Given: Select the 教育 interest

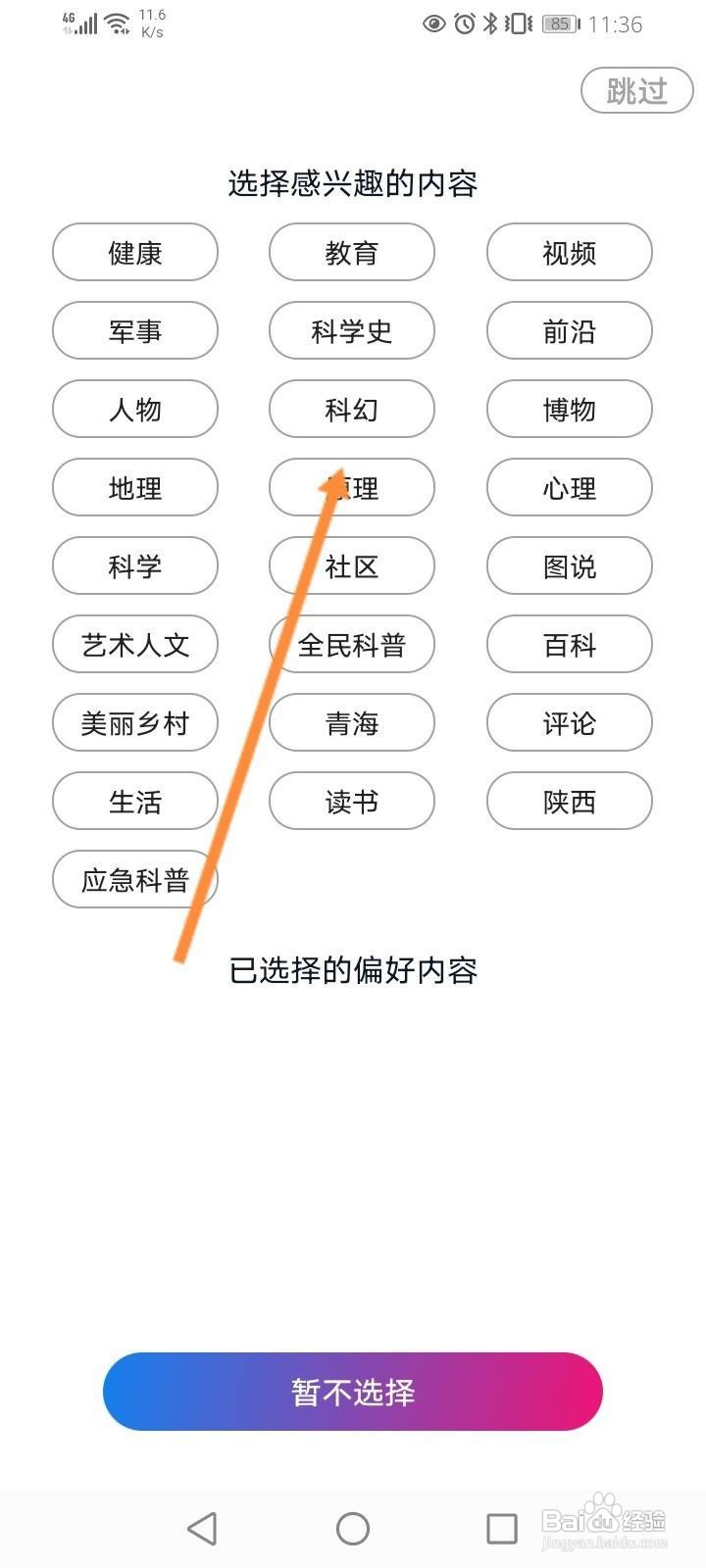Looking at the screenshot, I should pyautogui.click(x=351, y=252).
